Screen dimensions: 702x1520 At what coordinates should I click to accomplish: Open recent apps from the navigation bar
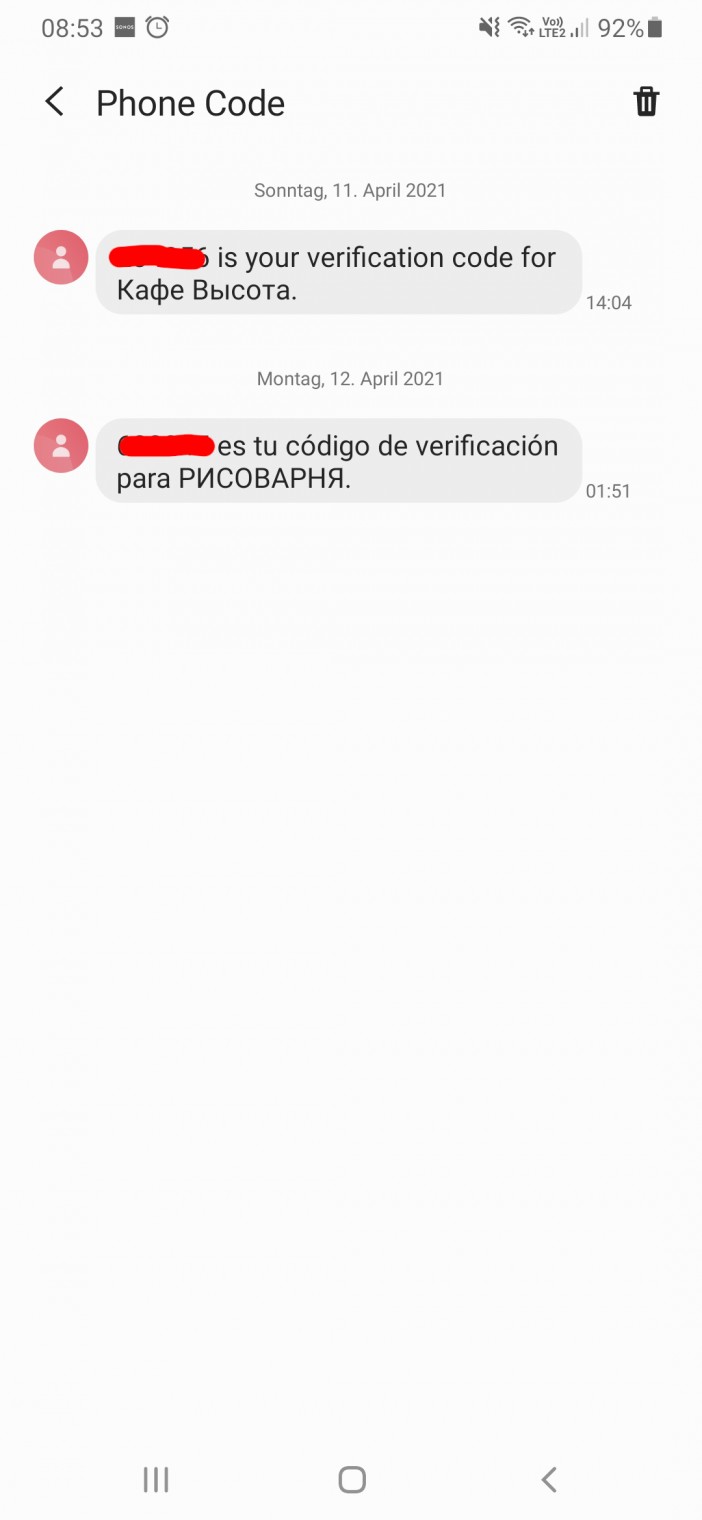[156, 1480]
